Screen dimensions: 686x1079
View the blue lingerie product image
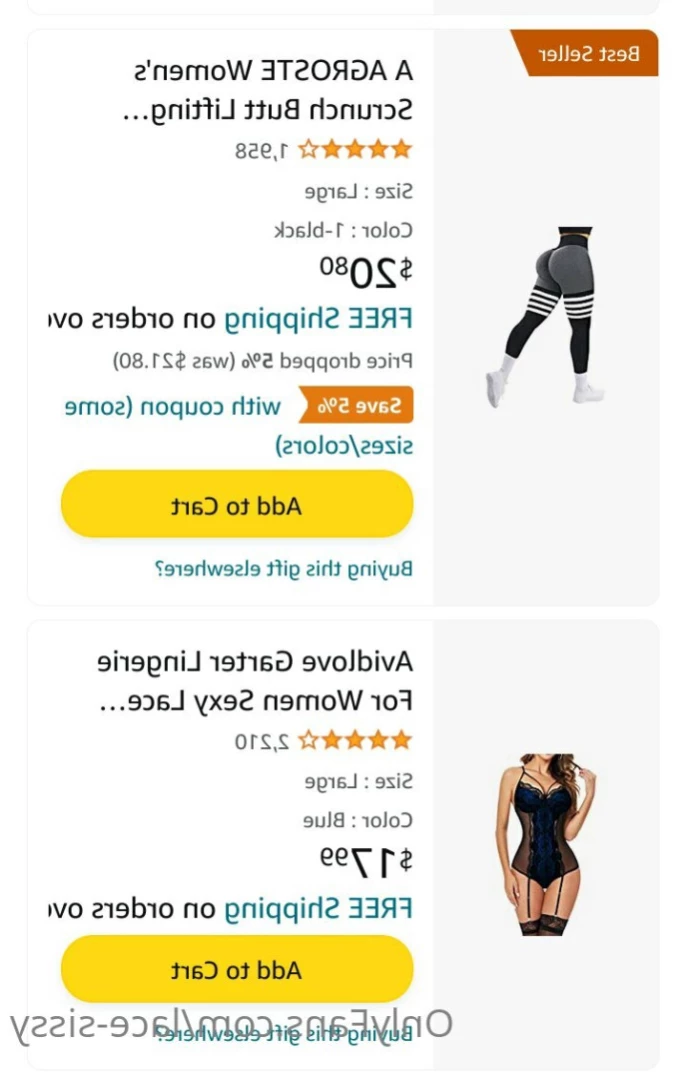547,845
